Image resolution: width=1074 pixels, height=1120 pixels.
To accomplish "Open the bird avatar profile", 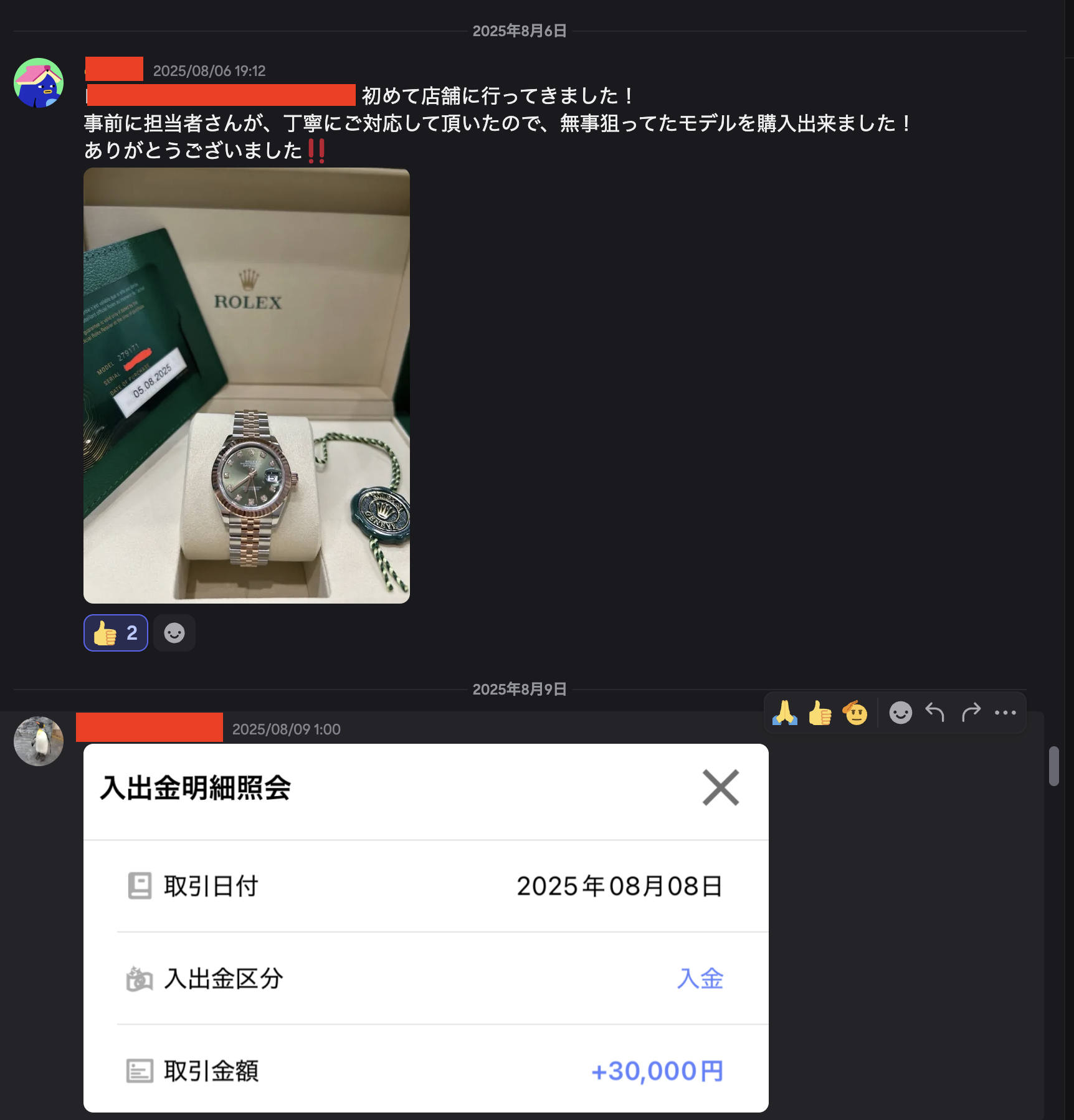I will click(x=39, y=83).
